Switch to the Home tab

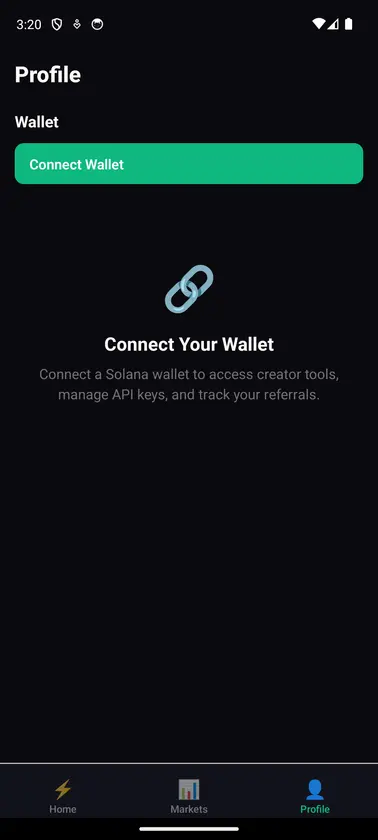click(63, 797)
